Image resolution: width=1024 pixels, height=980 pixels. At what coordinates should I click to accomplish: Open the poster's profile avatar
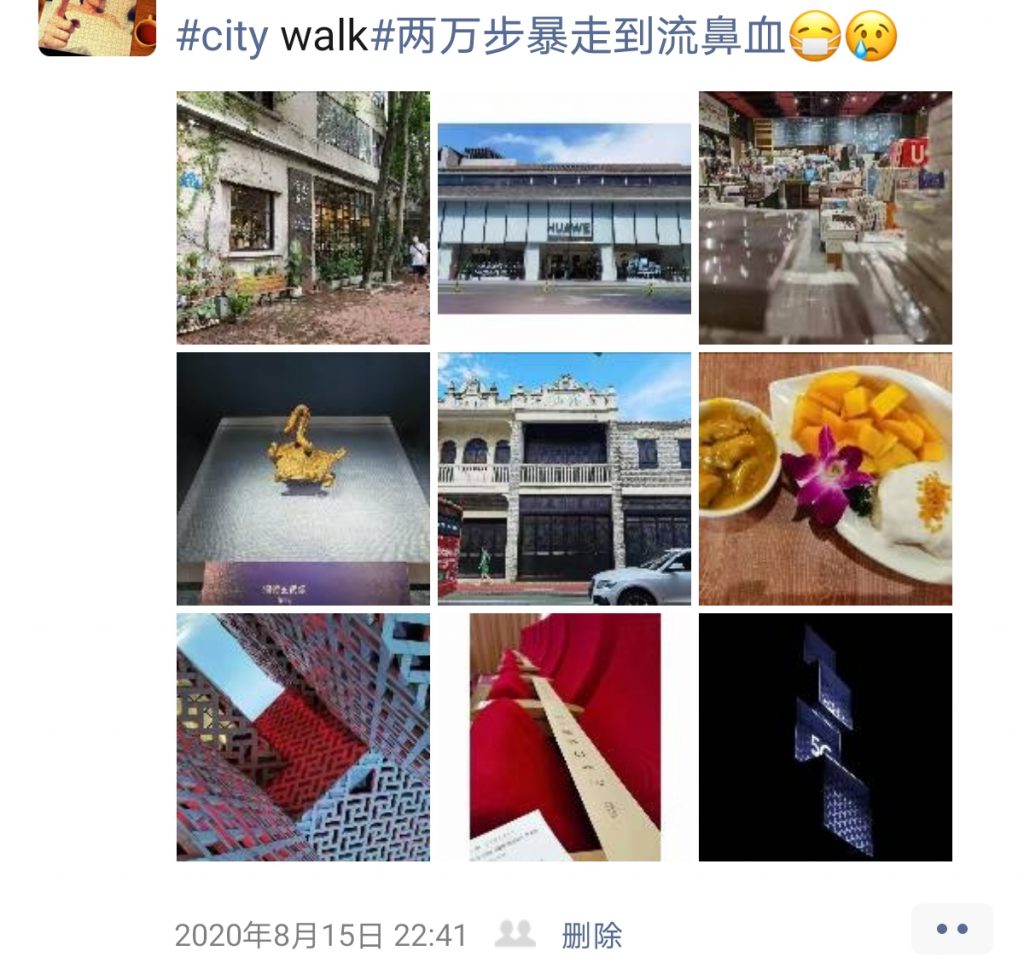tap(97, 28)
